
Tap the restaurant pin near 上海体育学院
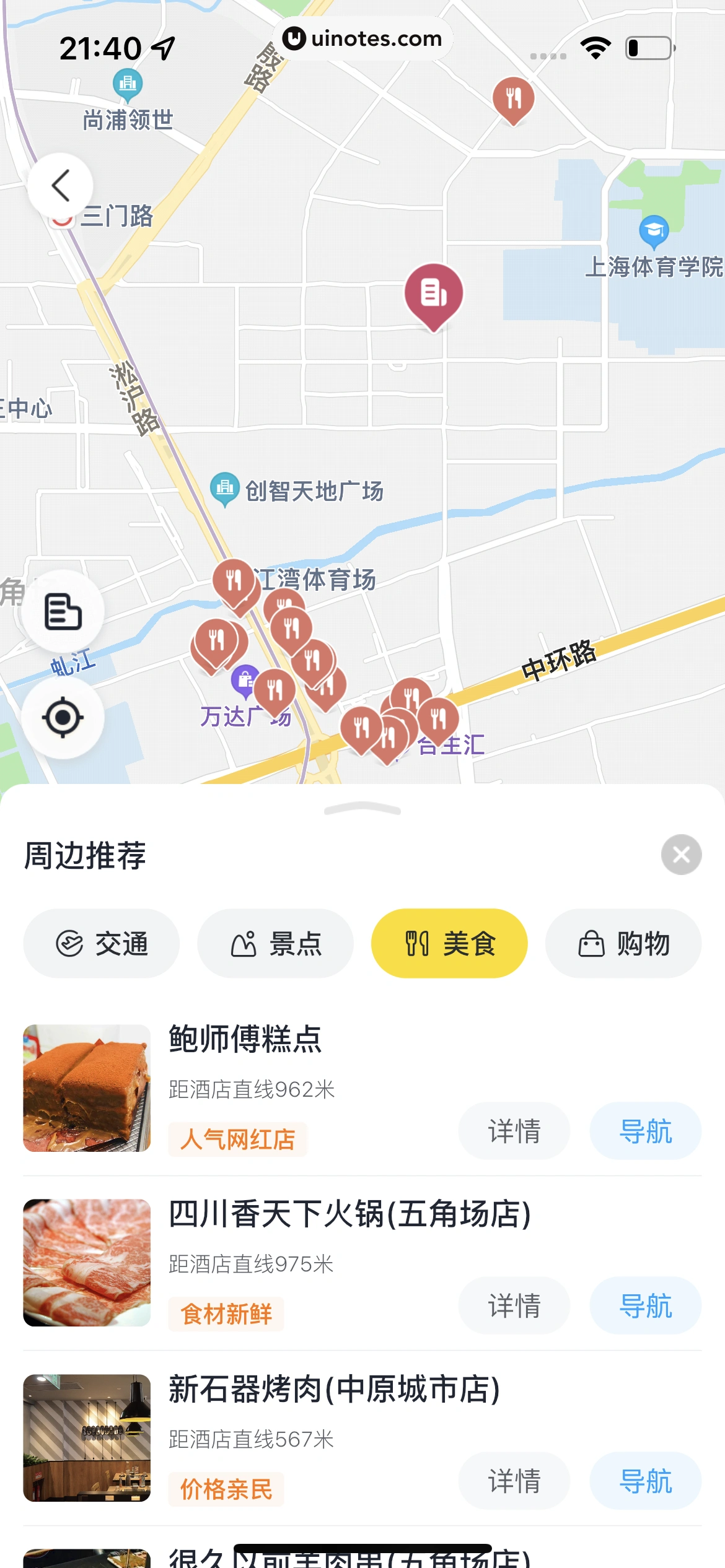pyautogui.click(x=513, y=99)
